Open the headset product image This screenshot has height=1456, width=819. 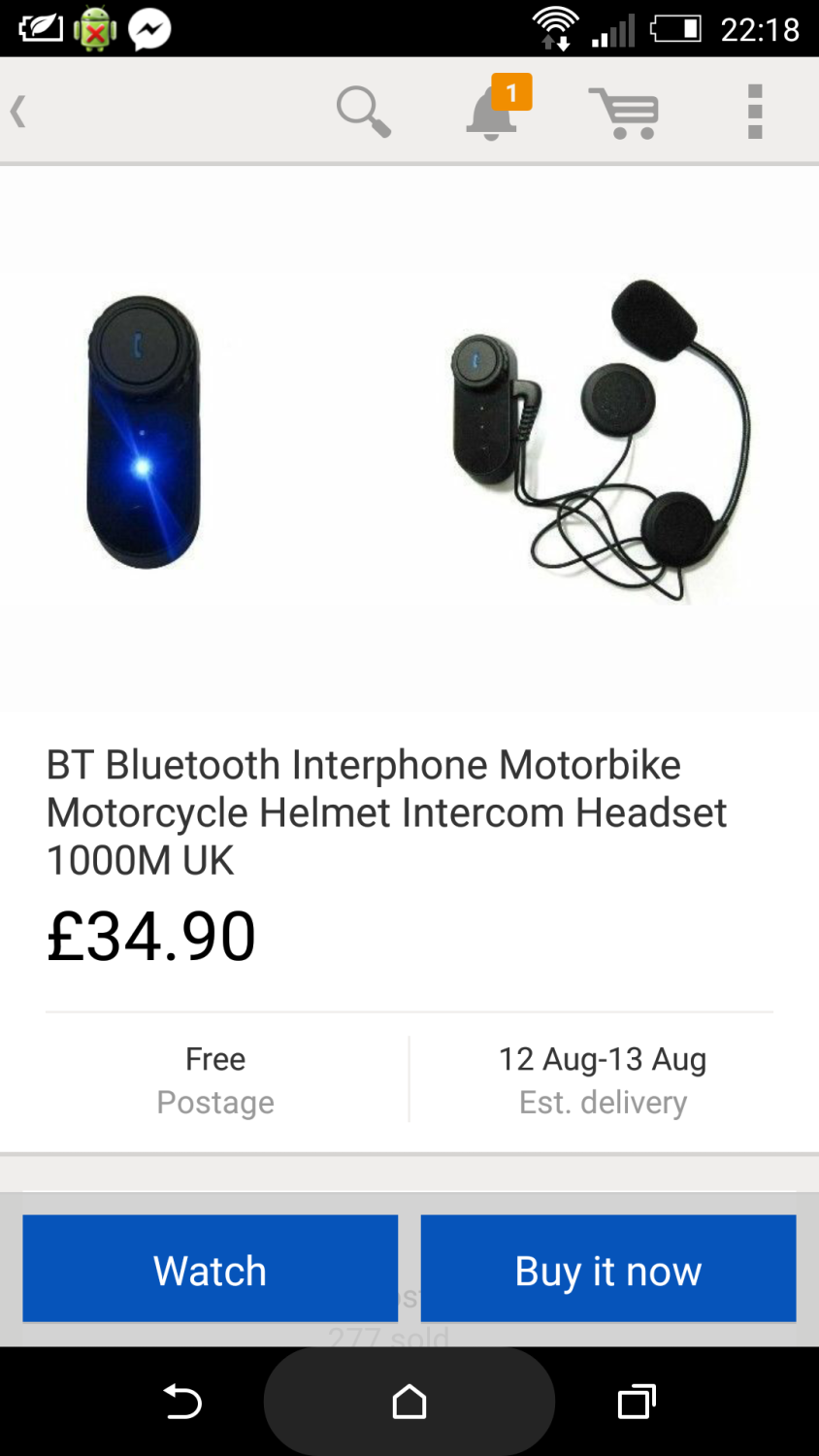[409, 439]
